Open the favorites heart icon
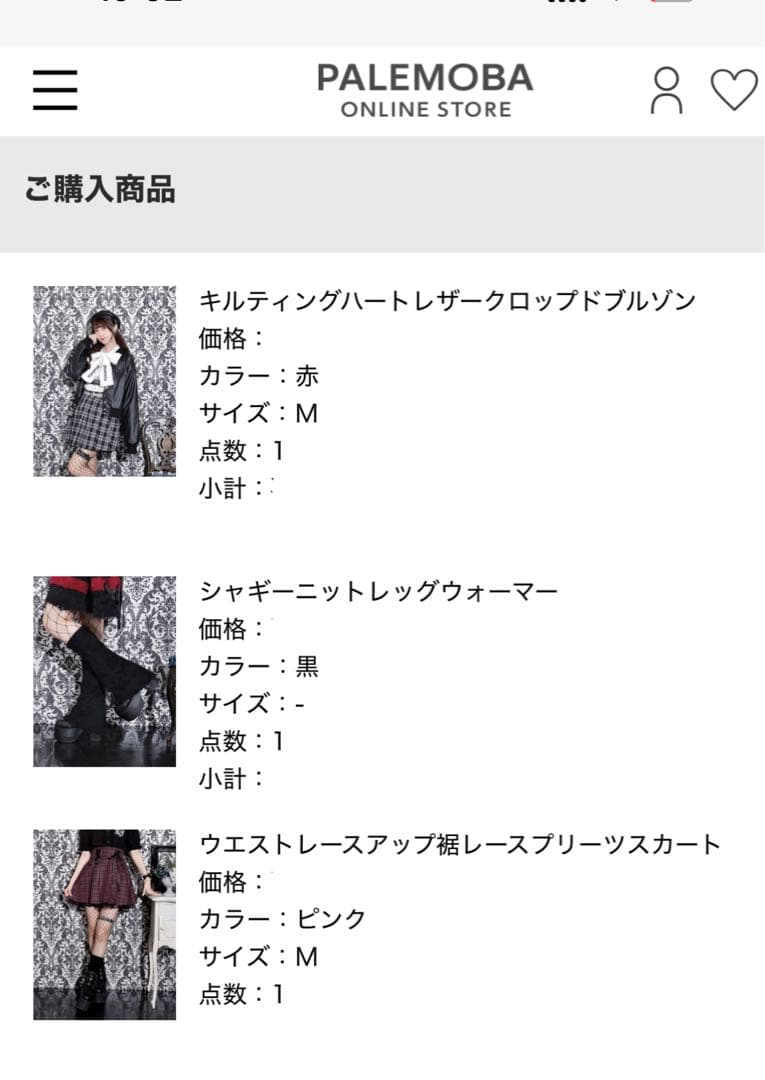Viewport: 765px width, 1080px height. pyautogui.click(x=734, y=91)
